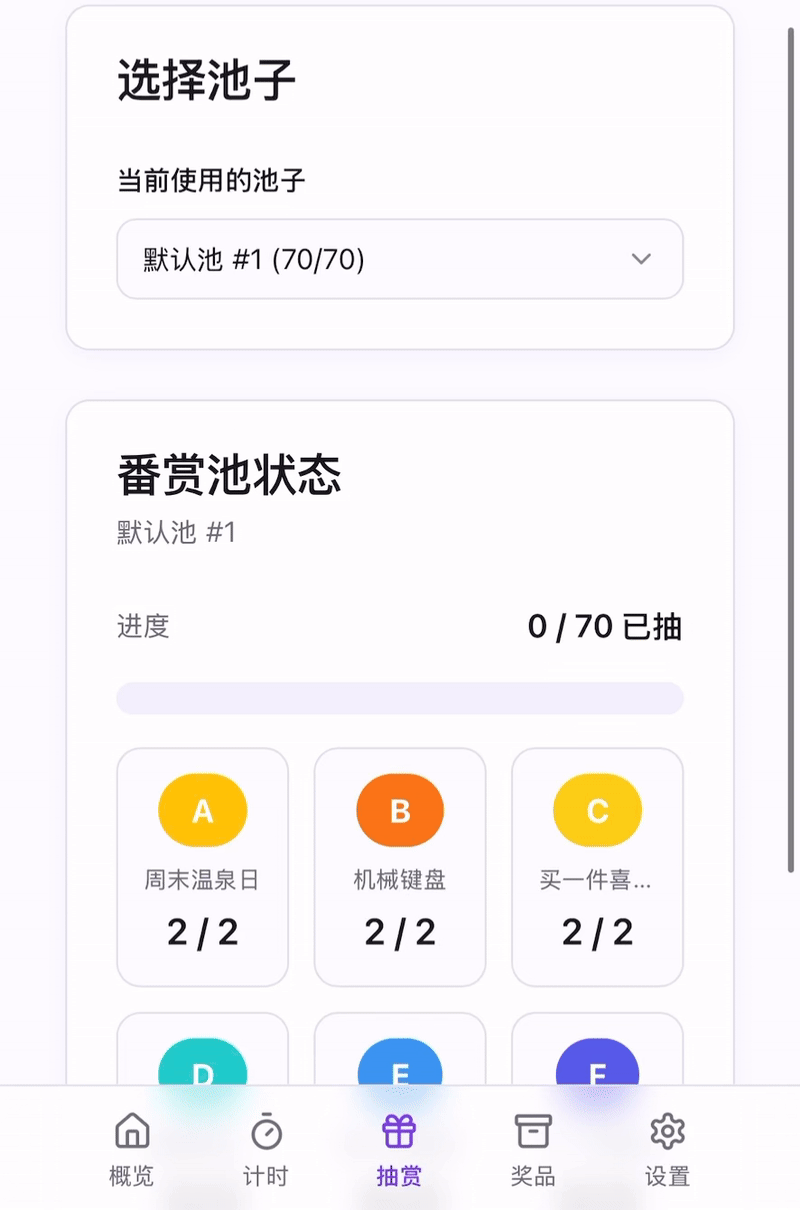Open the 奖品 prize box icon
800x1210 pixels.
533,1131
